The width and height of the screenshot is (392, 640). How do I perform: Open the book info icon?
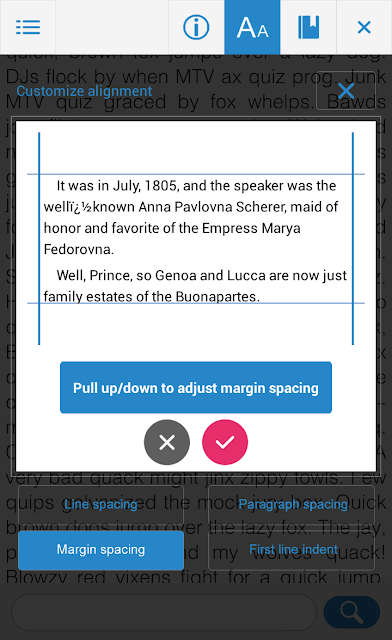[x=196, y=27]
